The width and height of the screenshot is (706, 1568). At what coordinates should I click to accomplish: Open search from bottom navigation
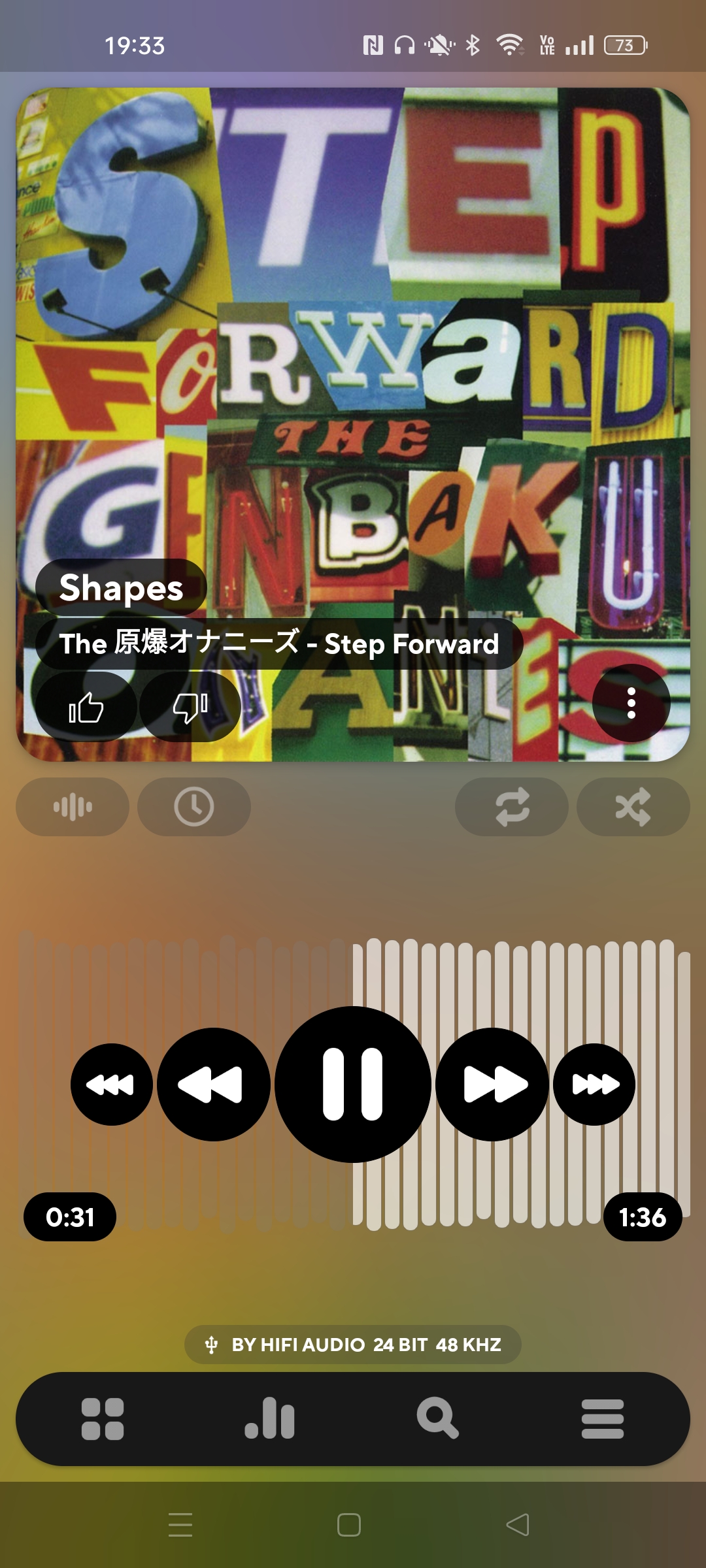pyautogui.click(x=437, y=1419)
